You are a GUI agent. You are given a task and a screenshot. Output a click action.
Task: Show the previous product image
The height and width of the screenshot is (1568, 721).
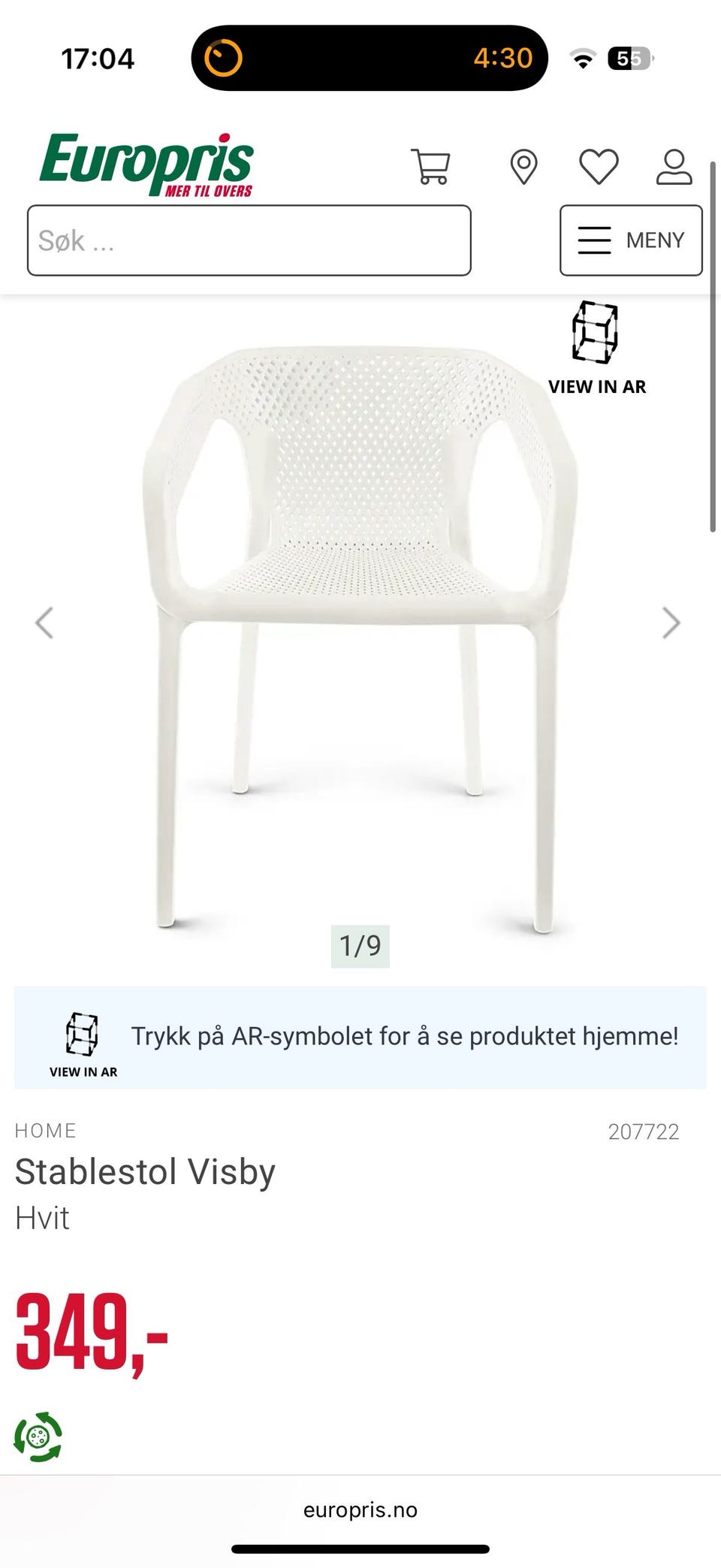tap(45, 623)
